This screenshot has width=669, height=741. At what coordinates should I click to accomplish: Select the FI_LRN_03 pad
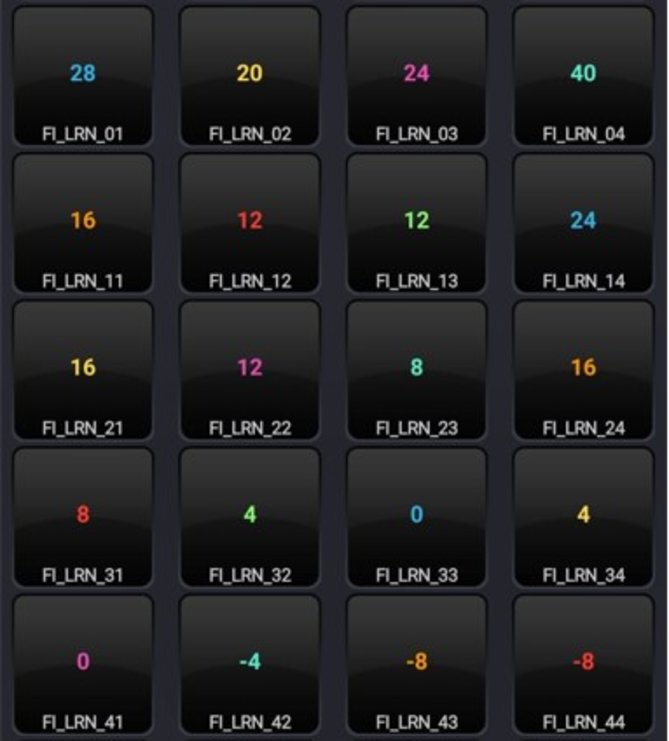[416, 77]
